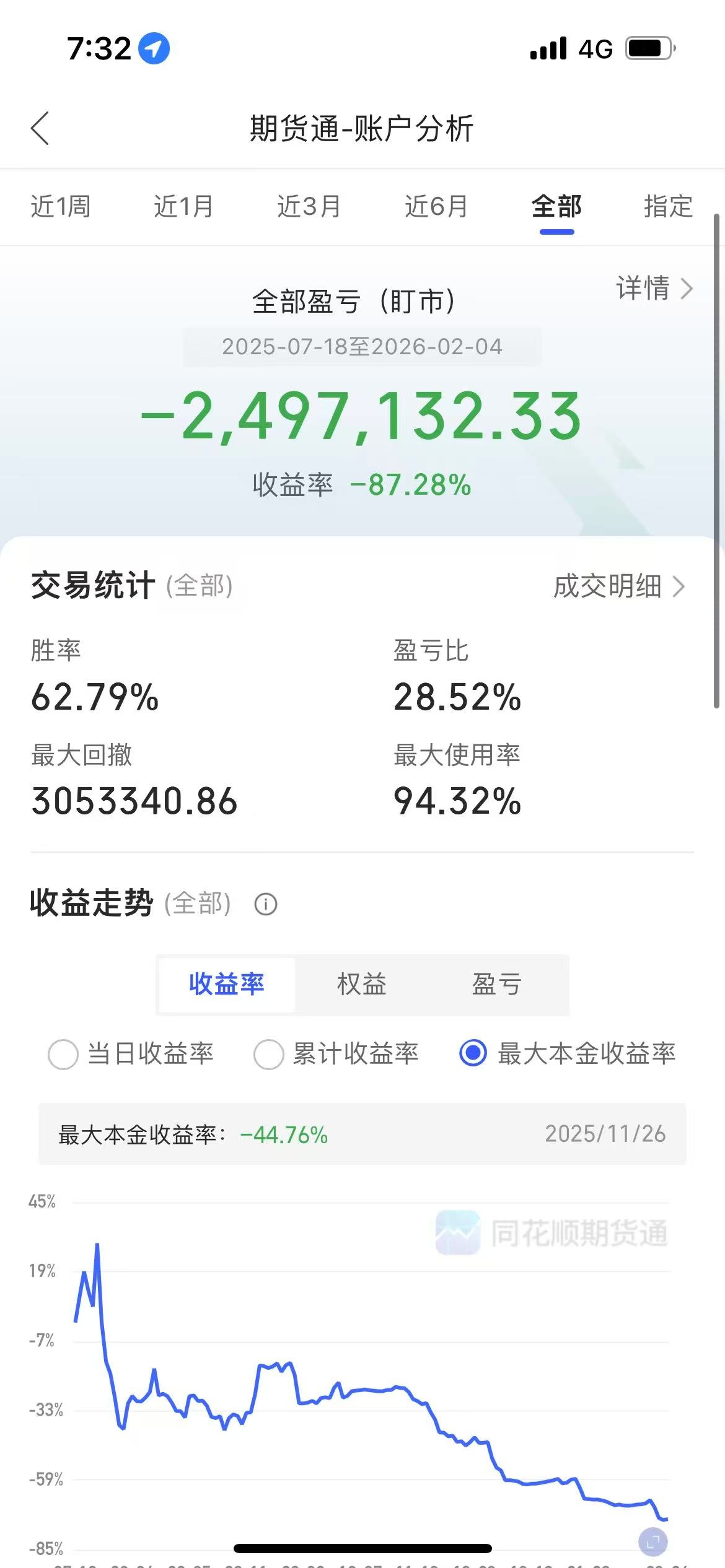Switch to the 近1月 tab
725x1568 pixels.
pyautogui.click(x=183, y=207)
